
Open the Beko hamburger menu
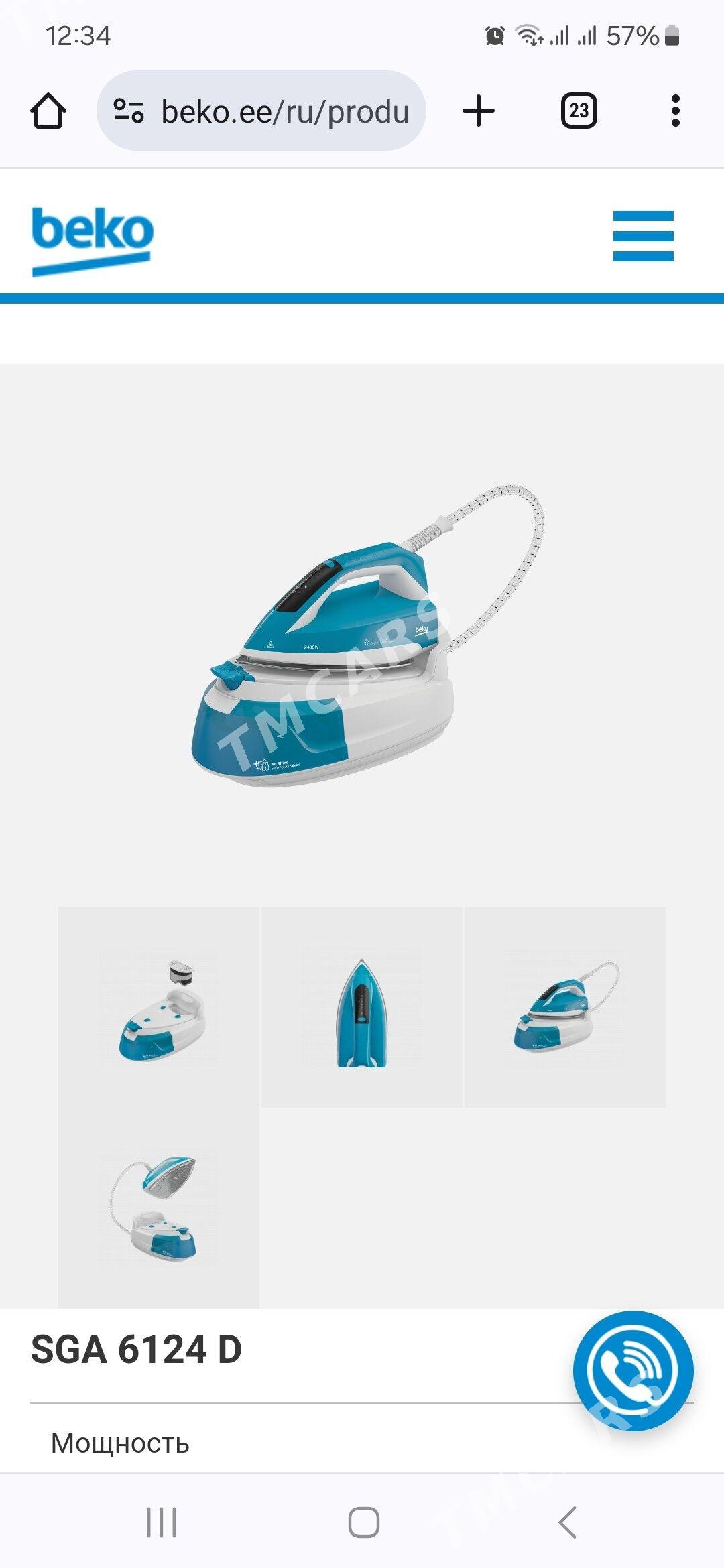click(643, 236)
